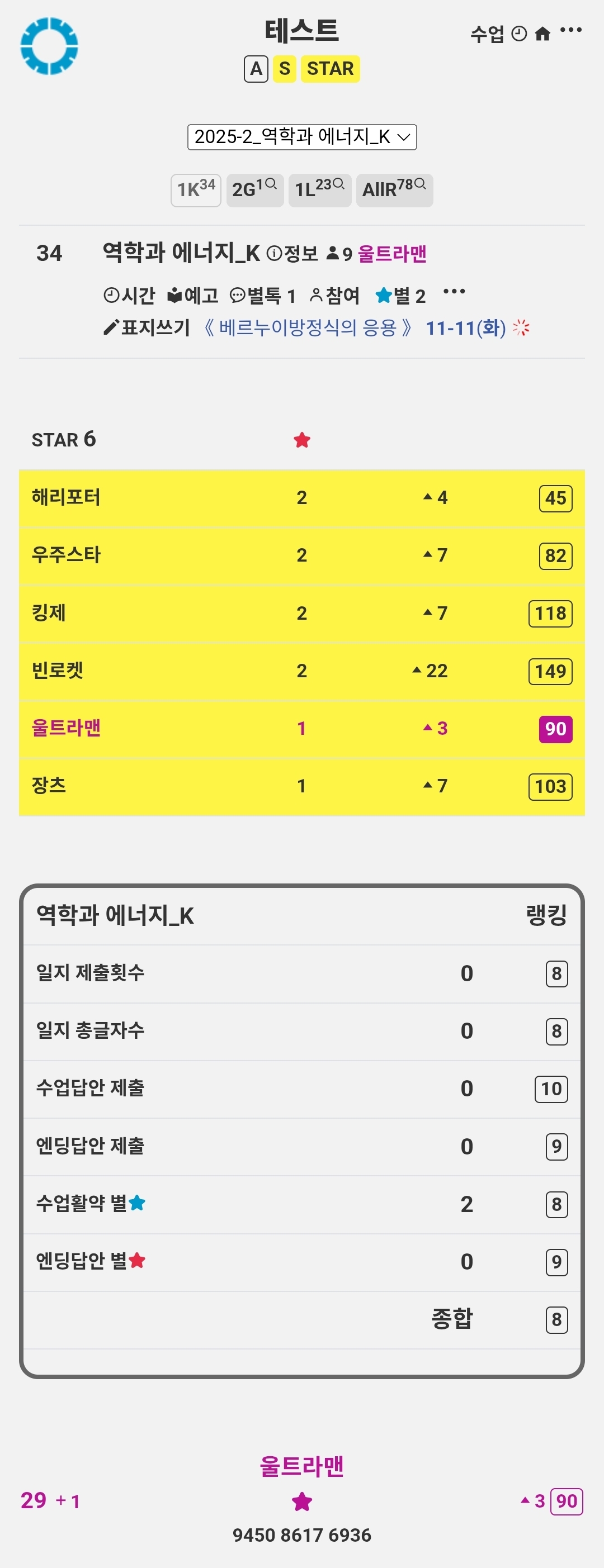Tap the STAR badge under 테스트
Screen dimensions: 604x1568
[330, 69]
